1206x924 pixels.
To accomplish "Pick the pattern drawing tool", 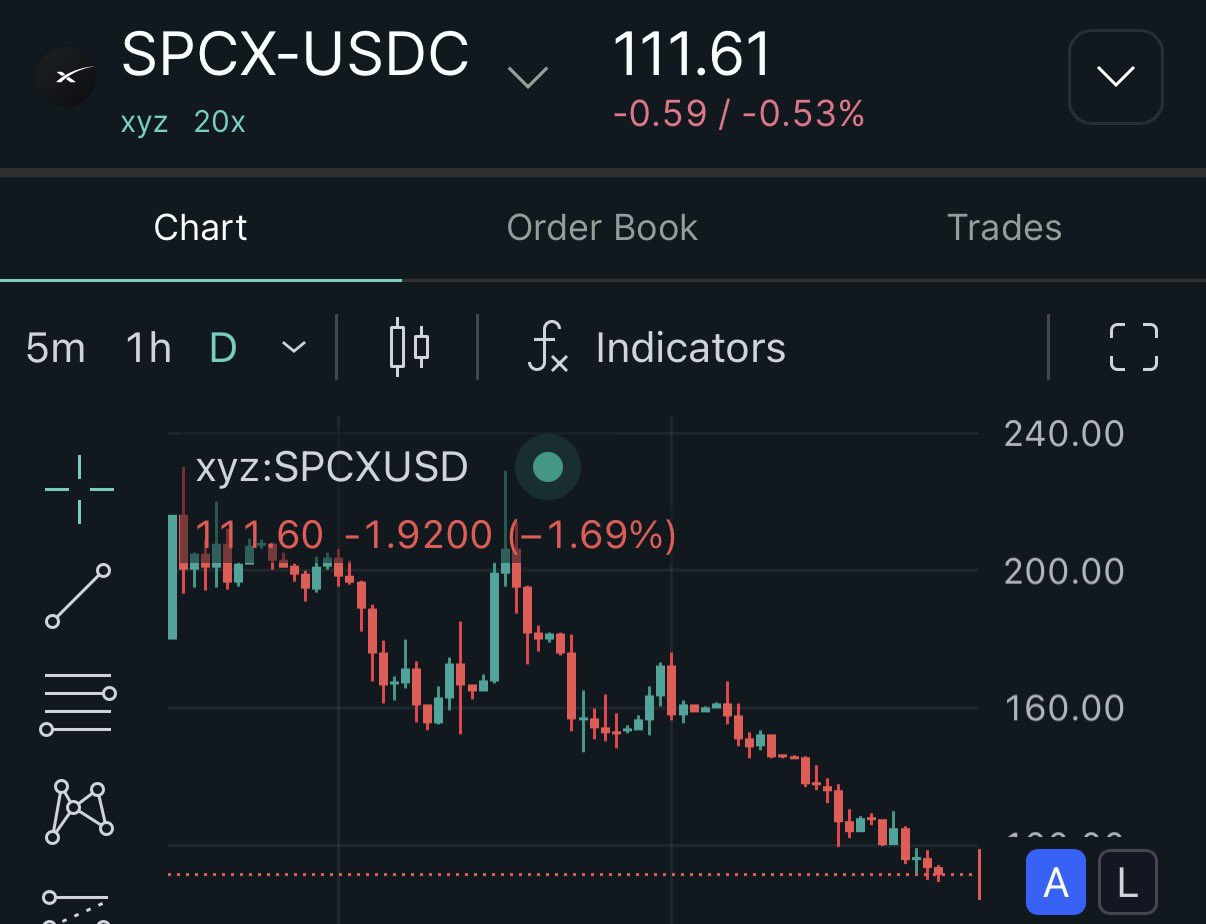I will tap(78, 810).
